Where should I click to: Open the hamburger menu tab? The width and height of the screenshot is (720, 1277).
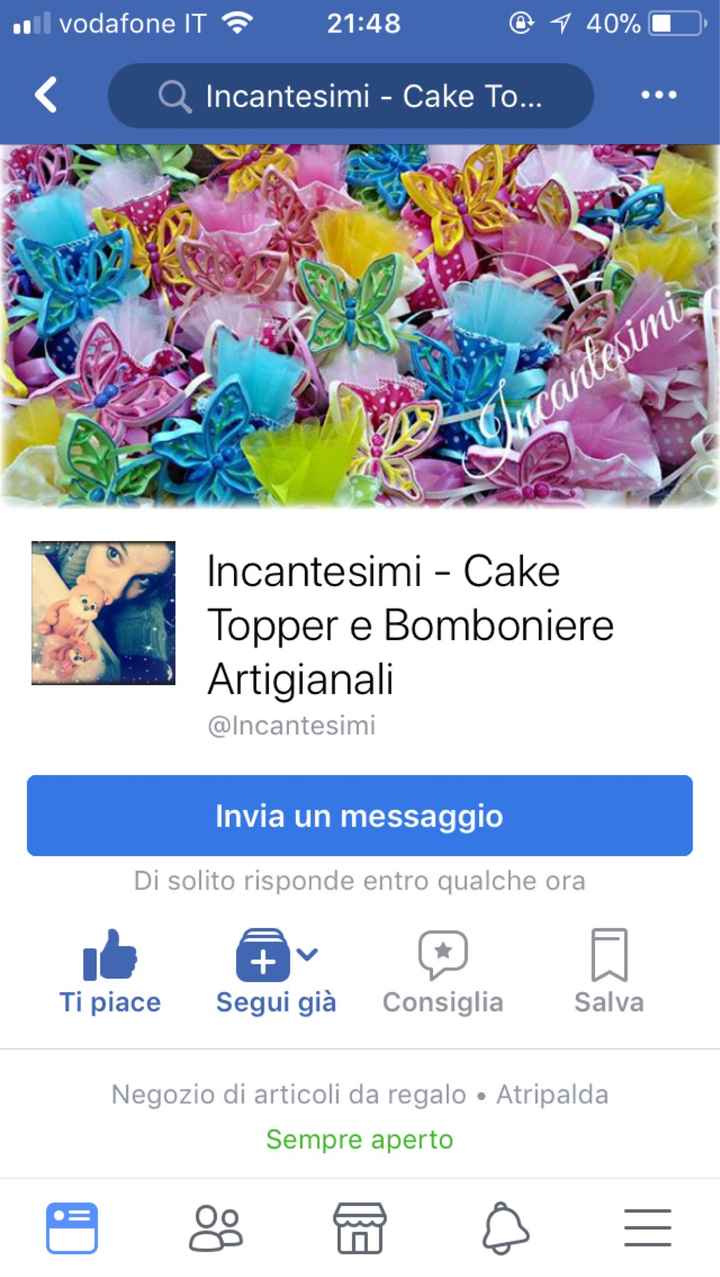(x=648, y=1228)
